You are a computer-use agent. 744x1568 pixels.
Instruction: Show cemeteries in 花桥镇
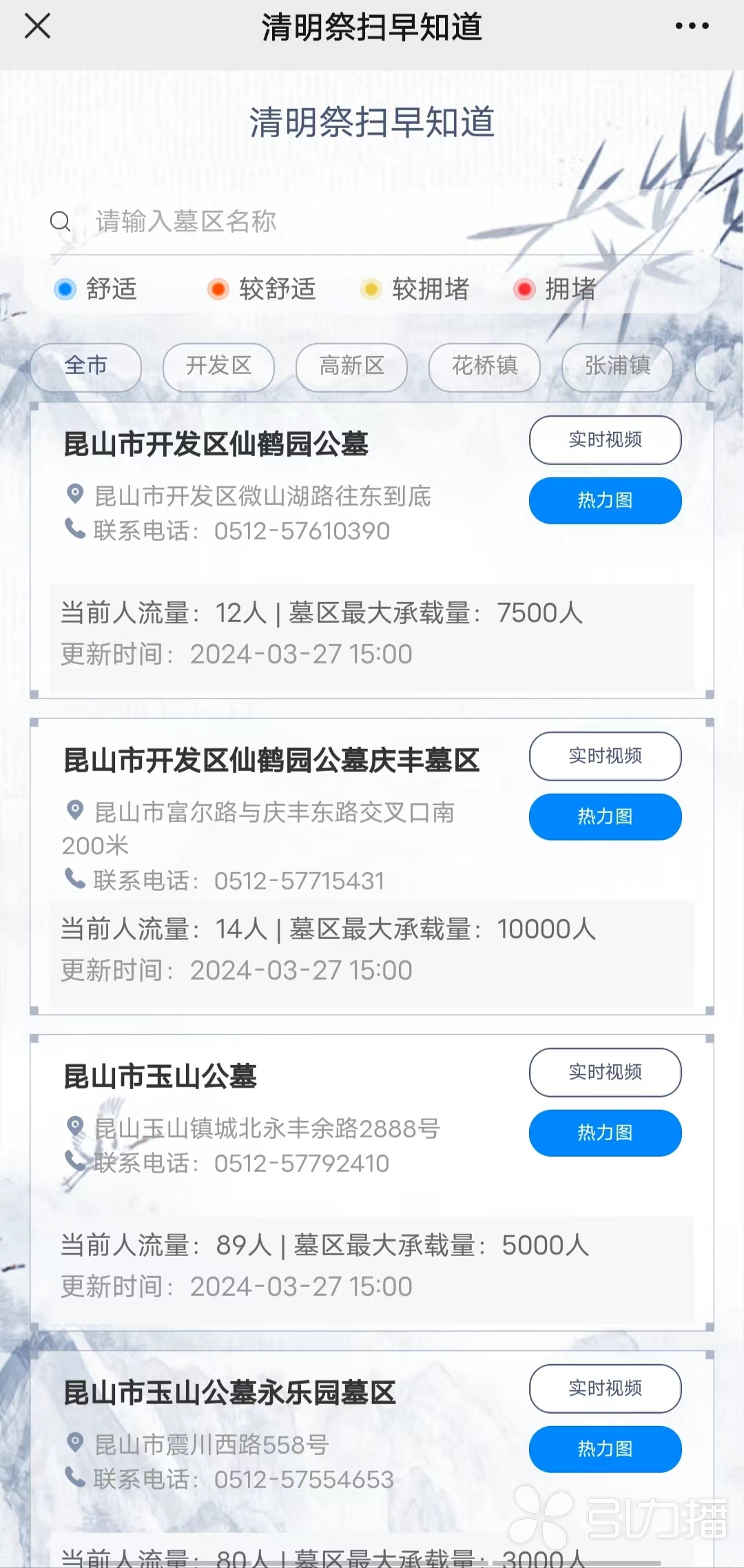(x=484, y=366)
